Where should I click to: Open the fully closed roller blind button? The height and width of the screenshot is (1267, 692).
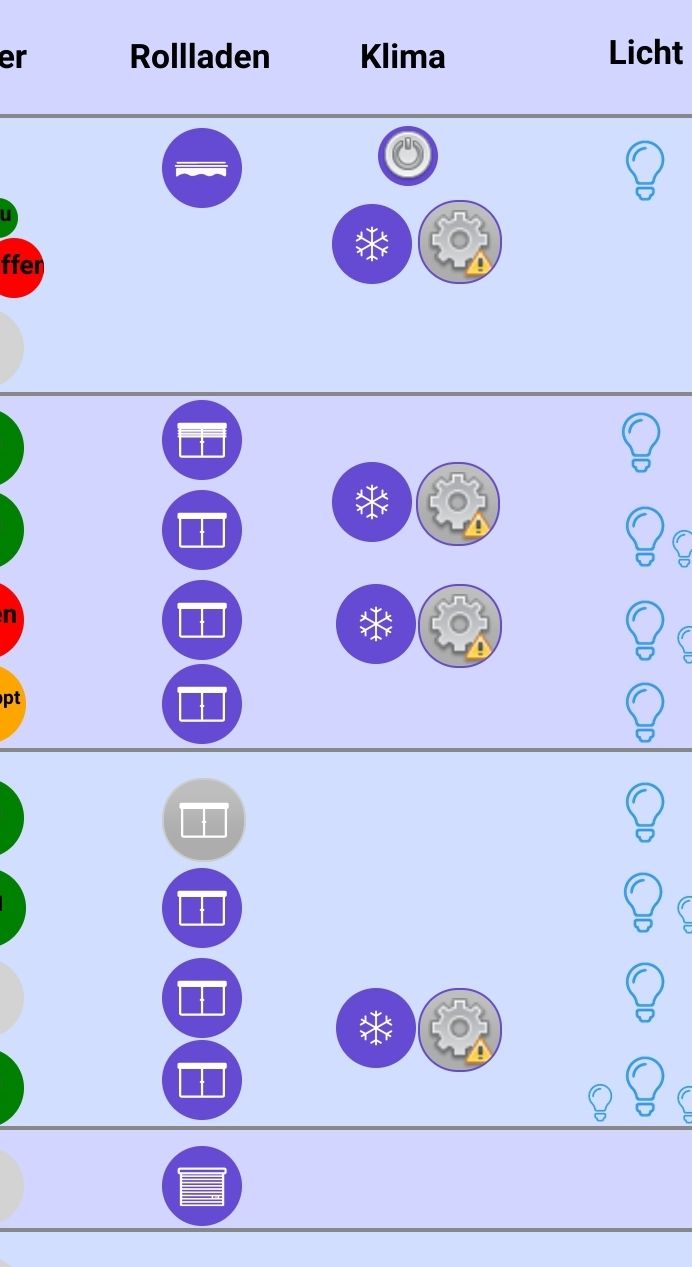point(202,1186)
